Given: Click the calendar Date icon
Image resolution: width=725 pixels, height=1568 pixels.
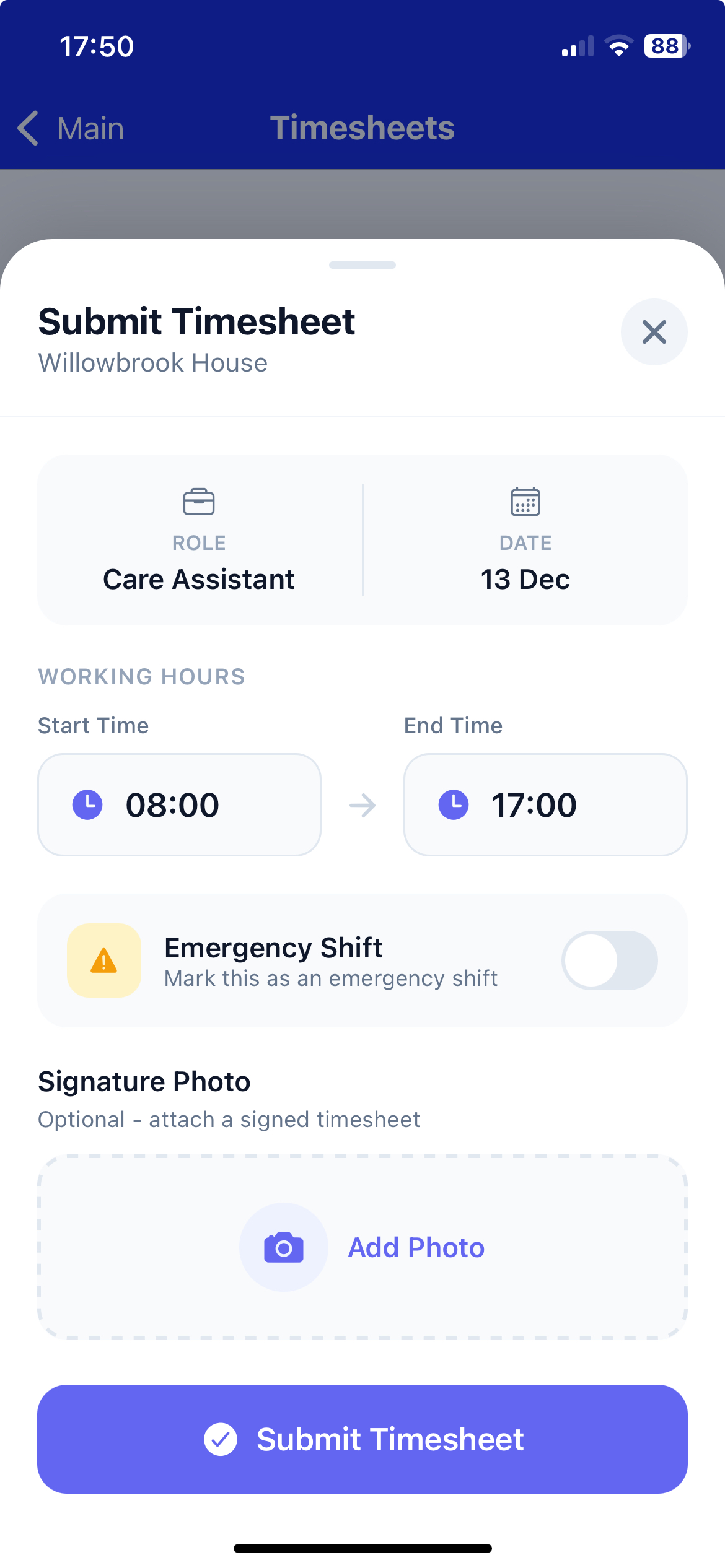Looking at the screenshot, I should [525, 503].
